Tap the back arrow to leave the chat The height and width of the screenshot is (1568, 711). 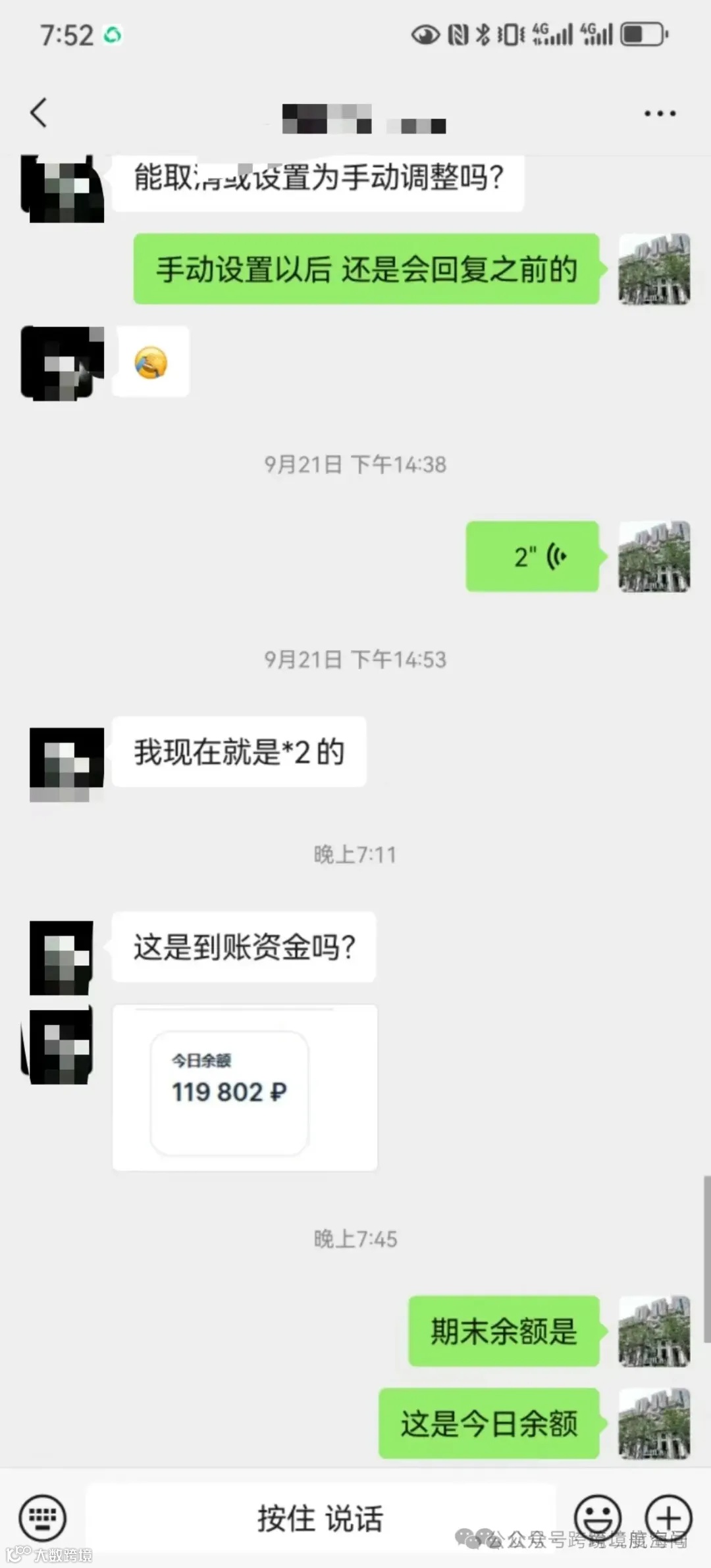tap(38, 112)
